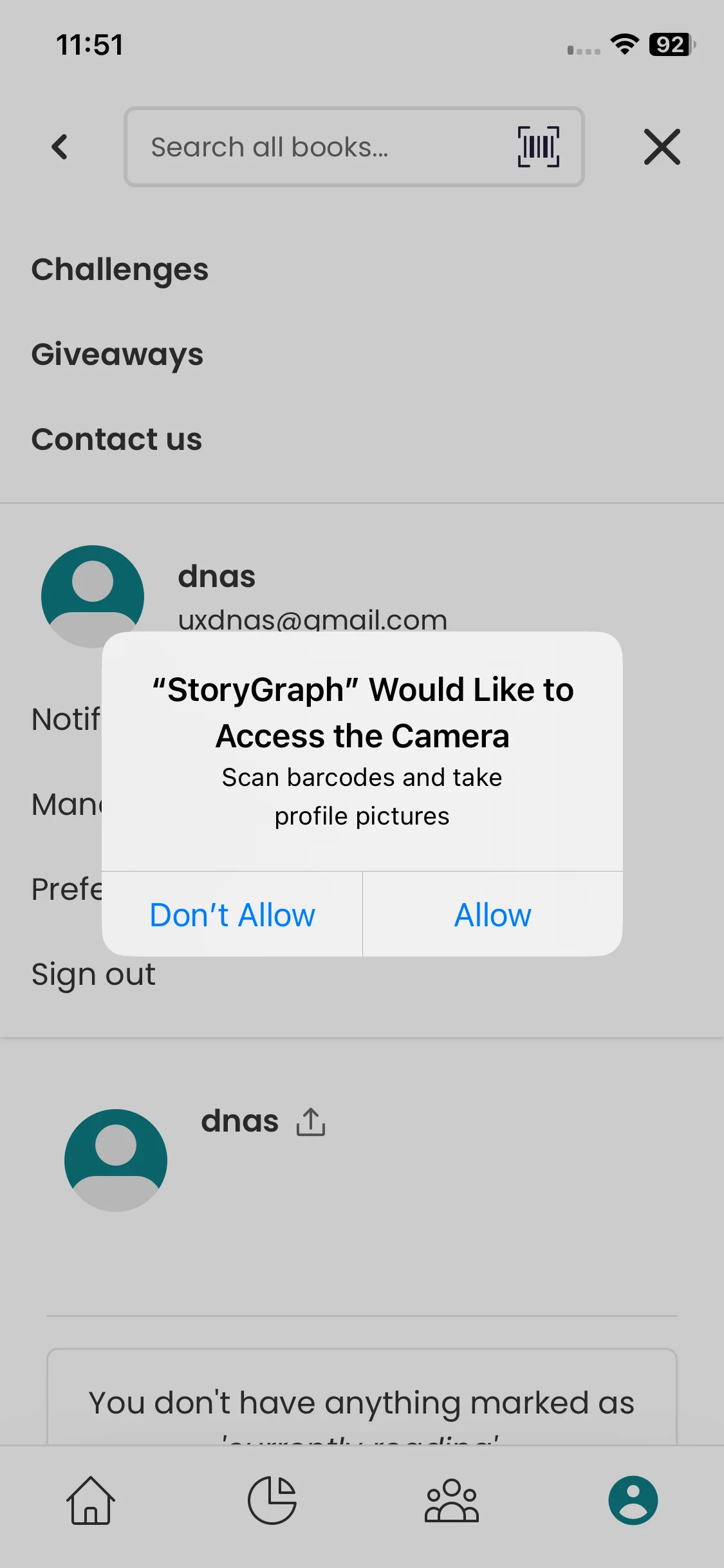Go to Giveaways
This screenshot has width=724, height=1568.
coord(118,355)
